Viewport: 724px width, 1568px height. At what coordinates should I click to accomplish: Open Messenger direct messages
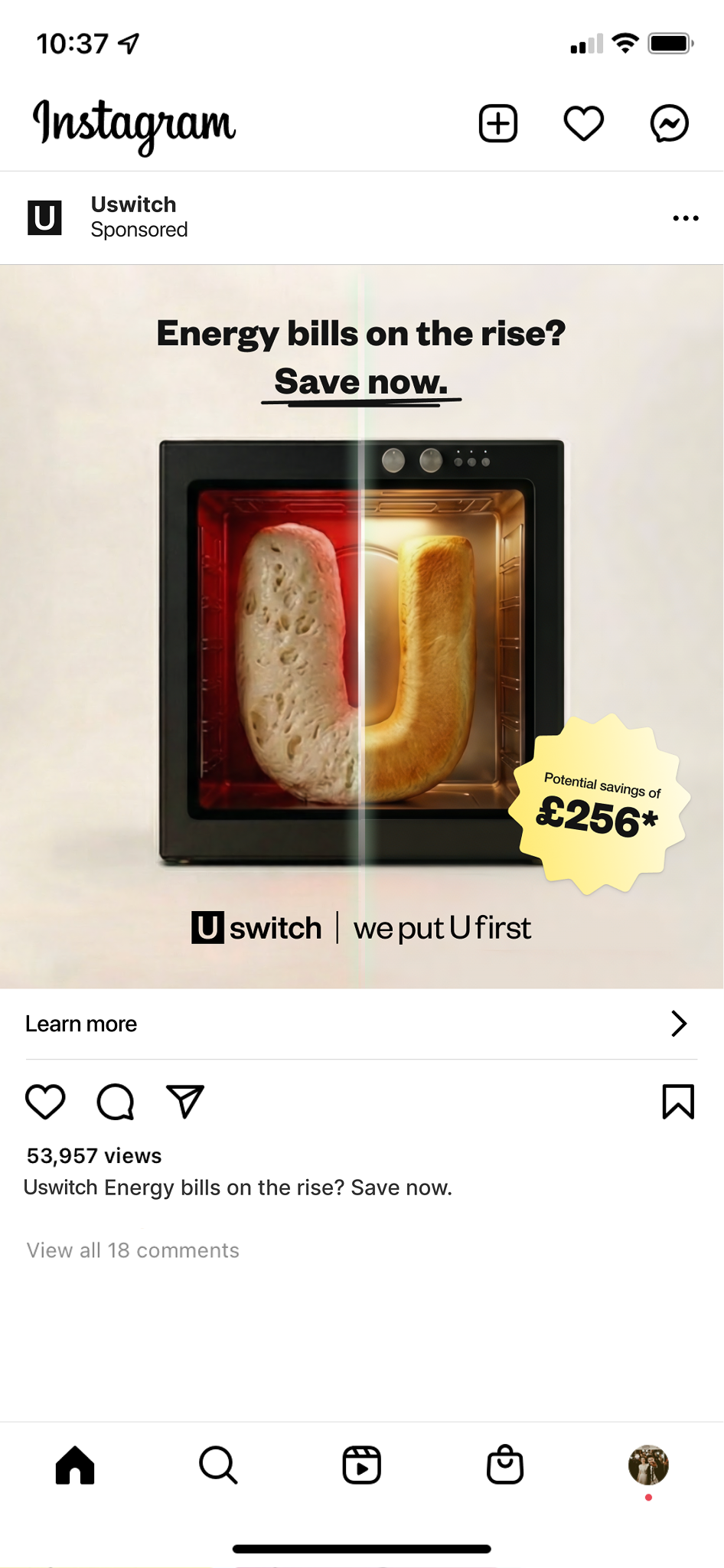(x=670, y=123)
